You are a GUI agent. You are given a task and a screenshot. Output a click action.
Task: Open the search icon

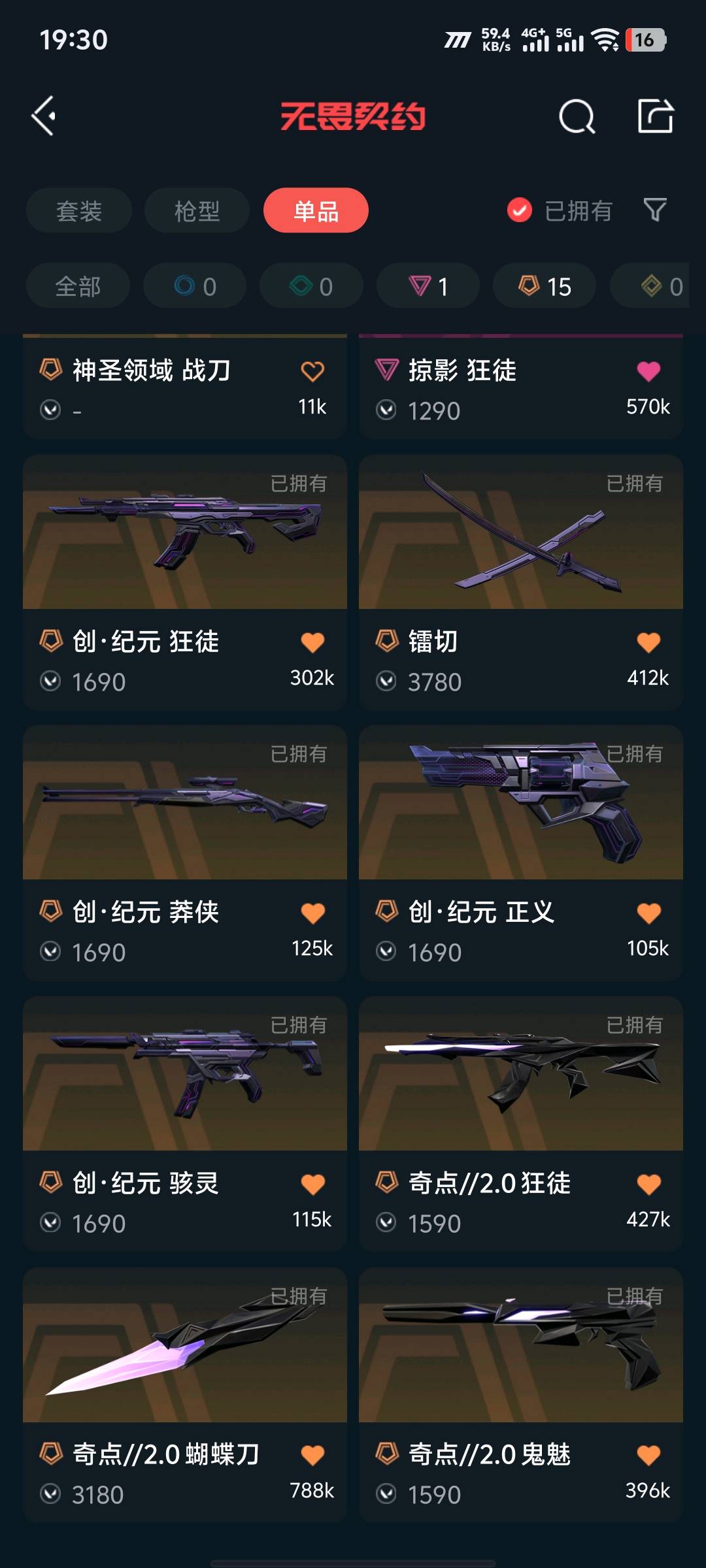577,117
